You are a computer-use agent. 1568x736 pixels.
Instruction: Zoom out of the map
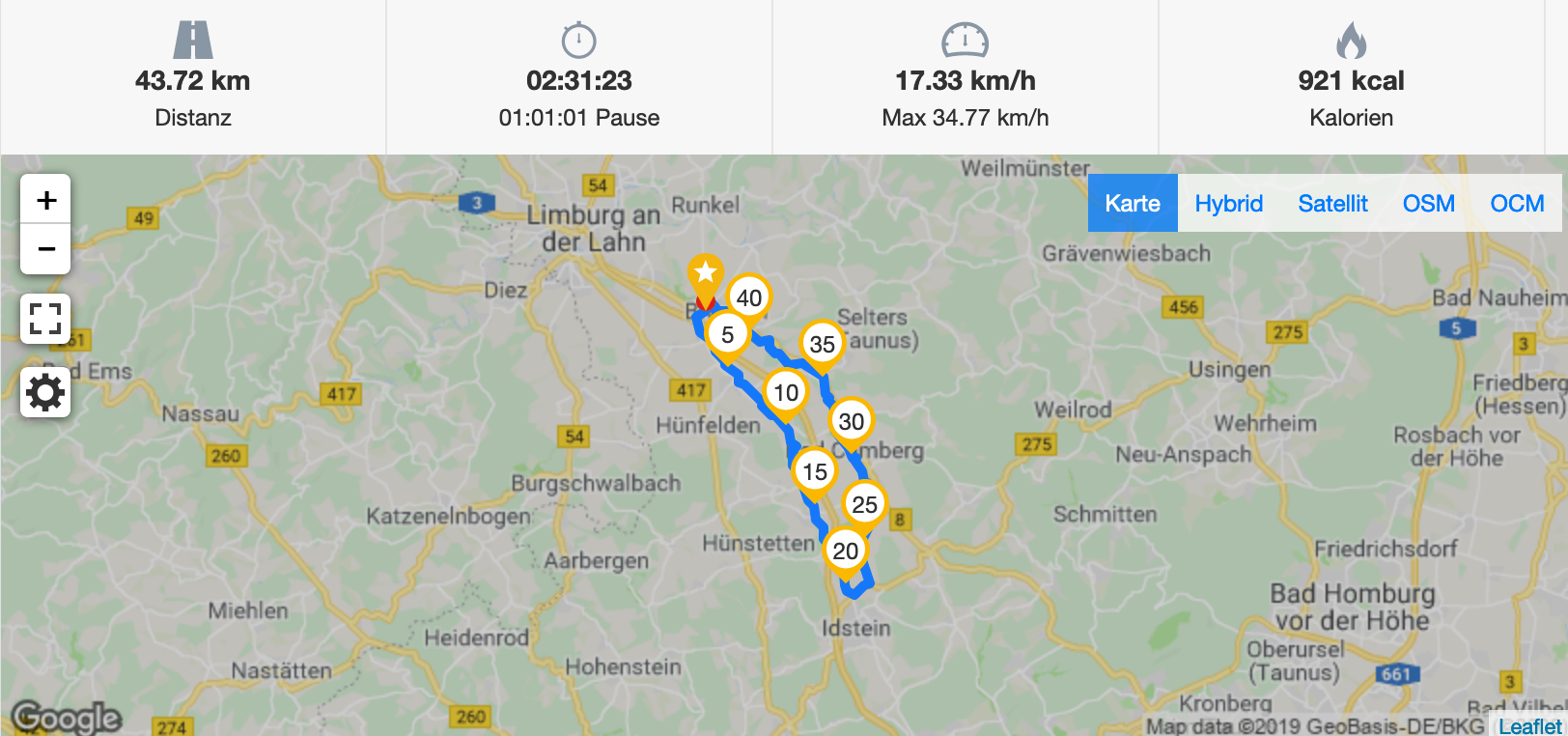point(45,249)
